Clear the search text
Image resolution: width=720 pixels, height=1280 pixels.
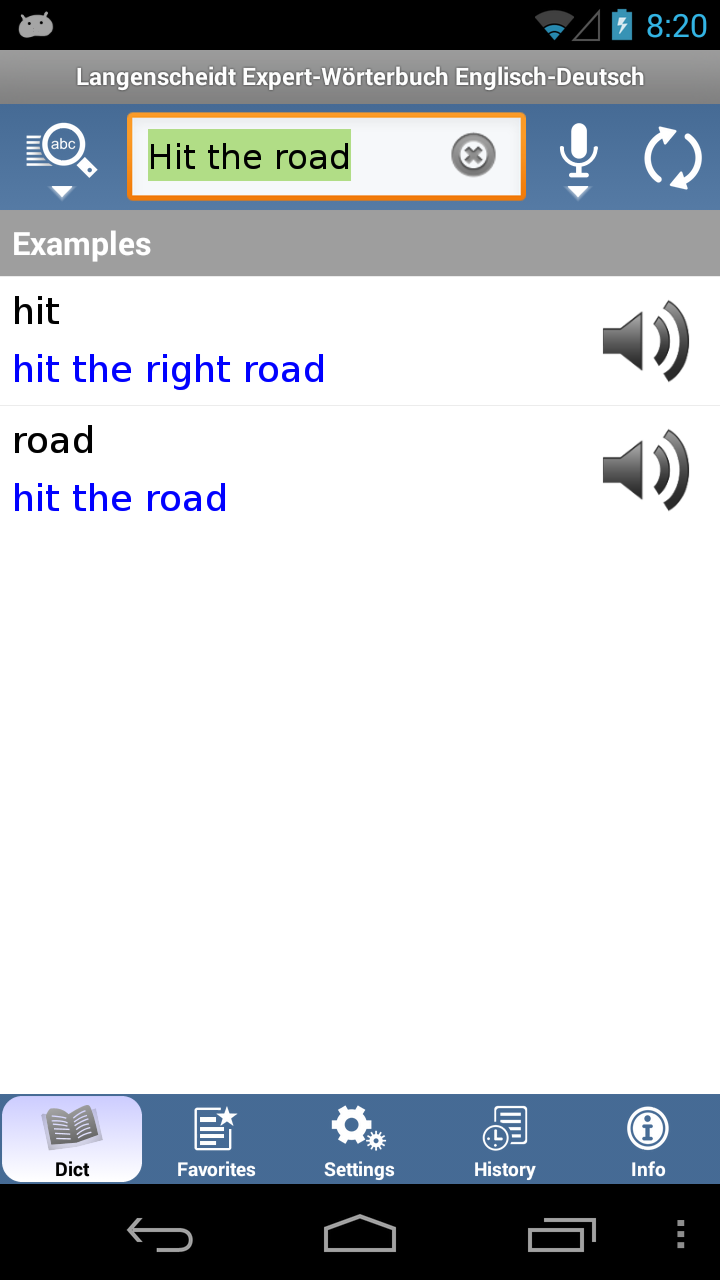(473, 156)
